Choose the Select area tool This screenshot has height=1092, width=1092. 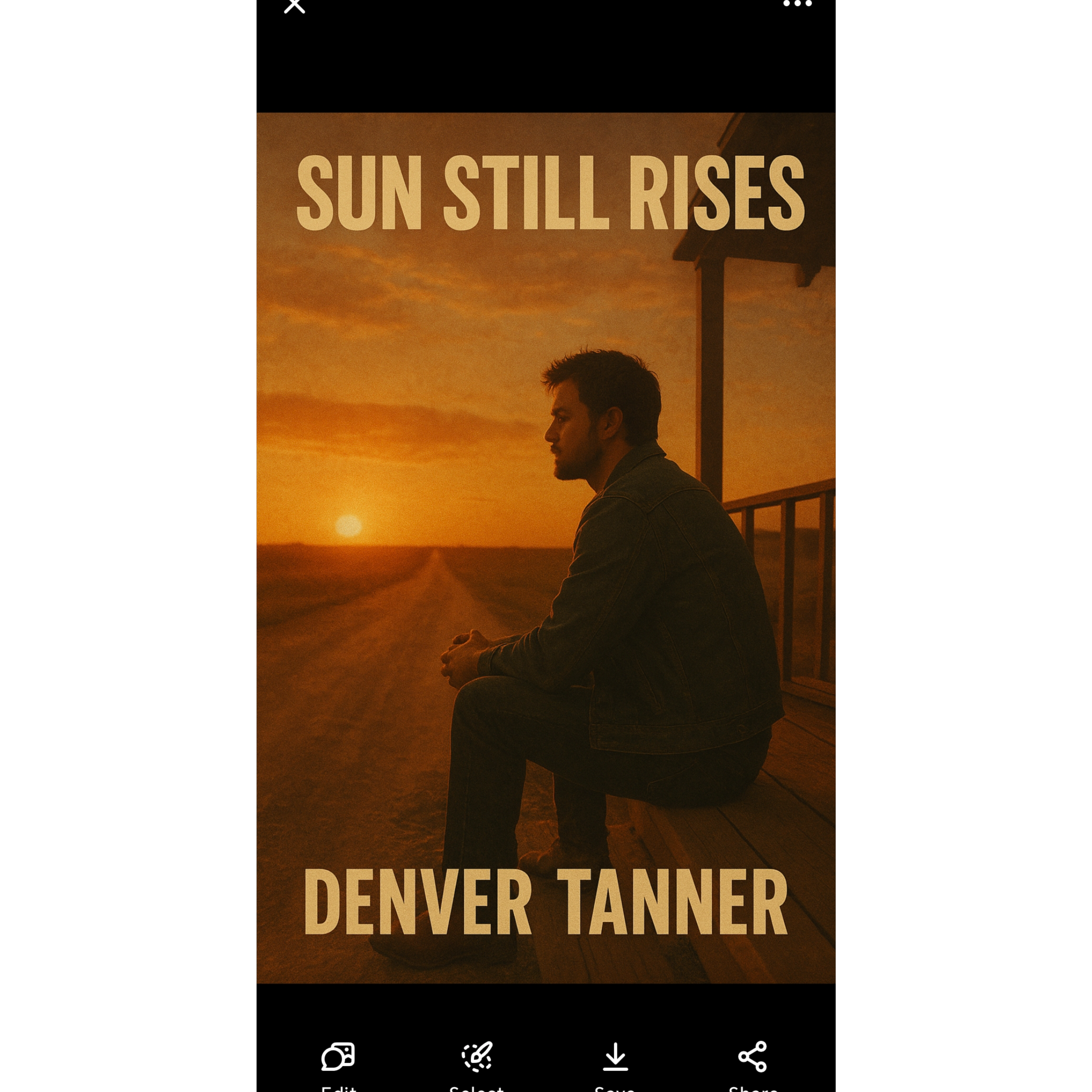pyautogui.click(x=477, y=1056)
